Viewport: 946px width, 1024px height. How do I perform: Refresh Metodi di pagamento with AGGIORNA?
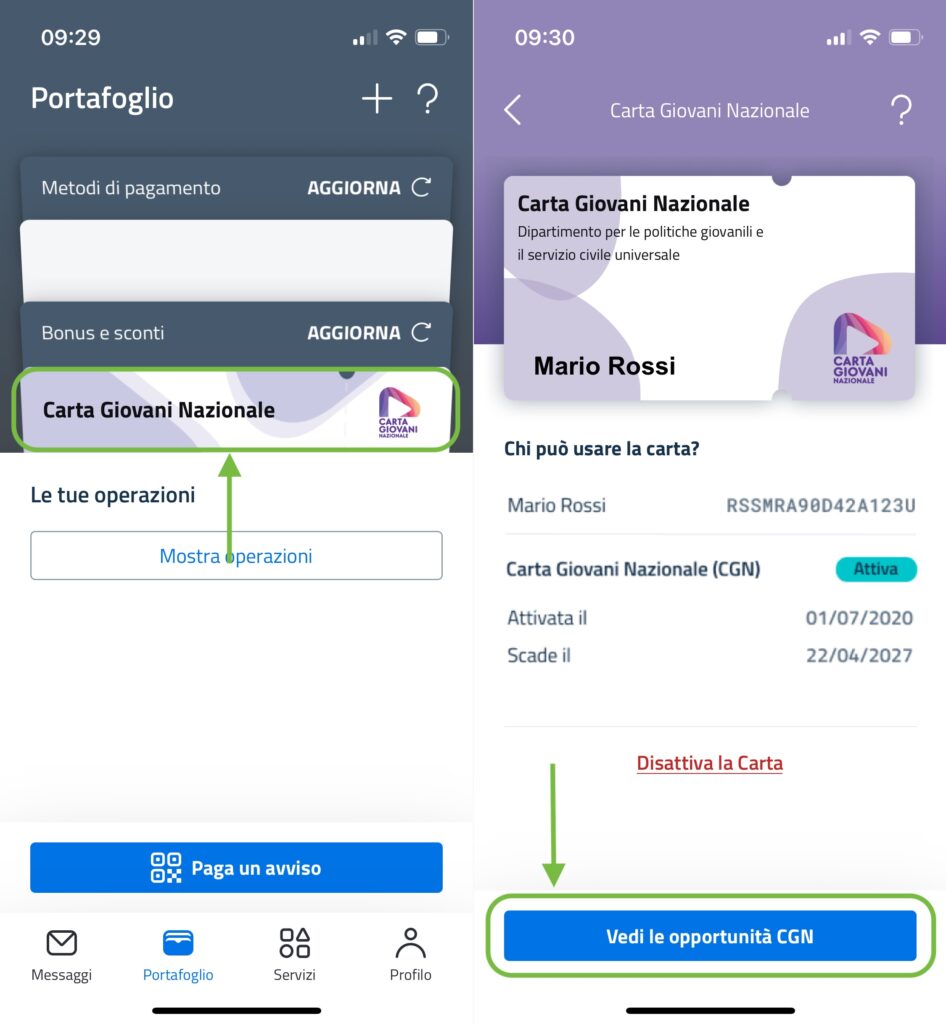tap(368, 188)
